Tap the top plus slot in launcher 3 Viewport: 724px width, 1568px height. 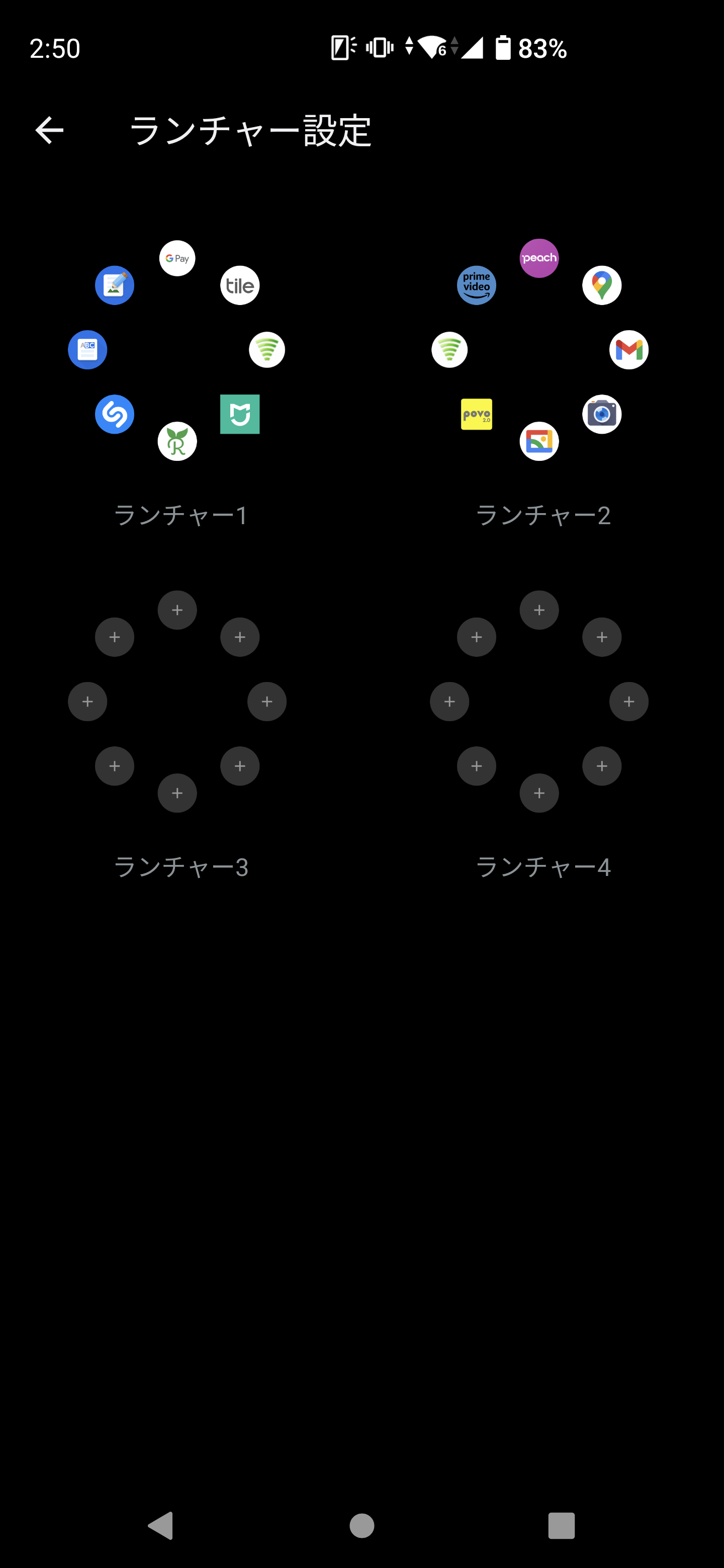click(x=177, y=610)
